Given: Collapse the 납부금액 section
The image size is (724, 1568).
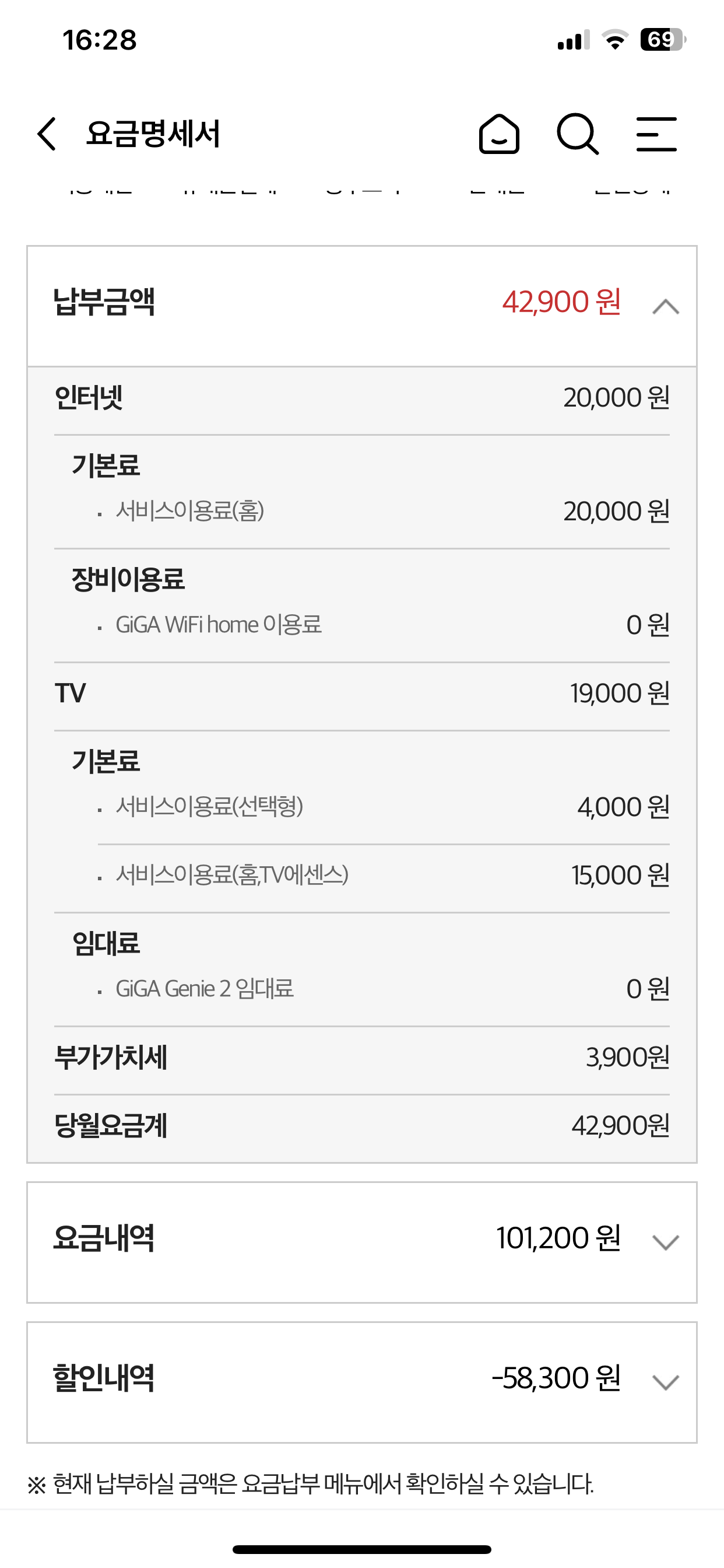Looking at the screenshot, I should pyautogui.click(x=665, y=306).
